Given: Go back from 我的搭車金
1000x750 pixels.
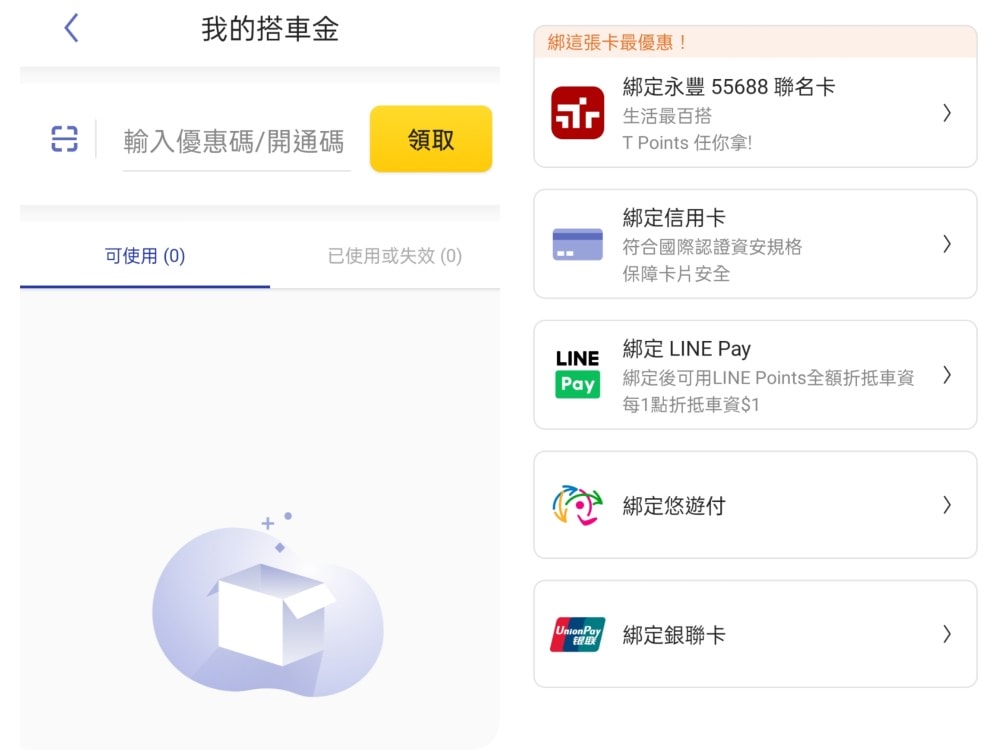Looking at the screenshot, I should pos(71,28).
